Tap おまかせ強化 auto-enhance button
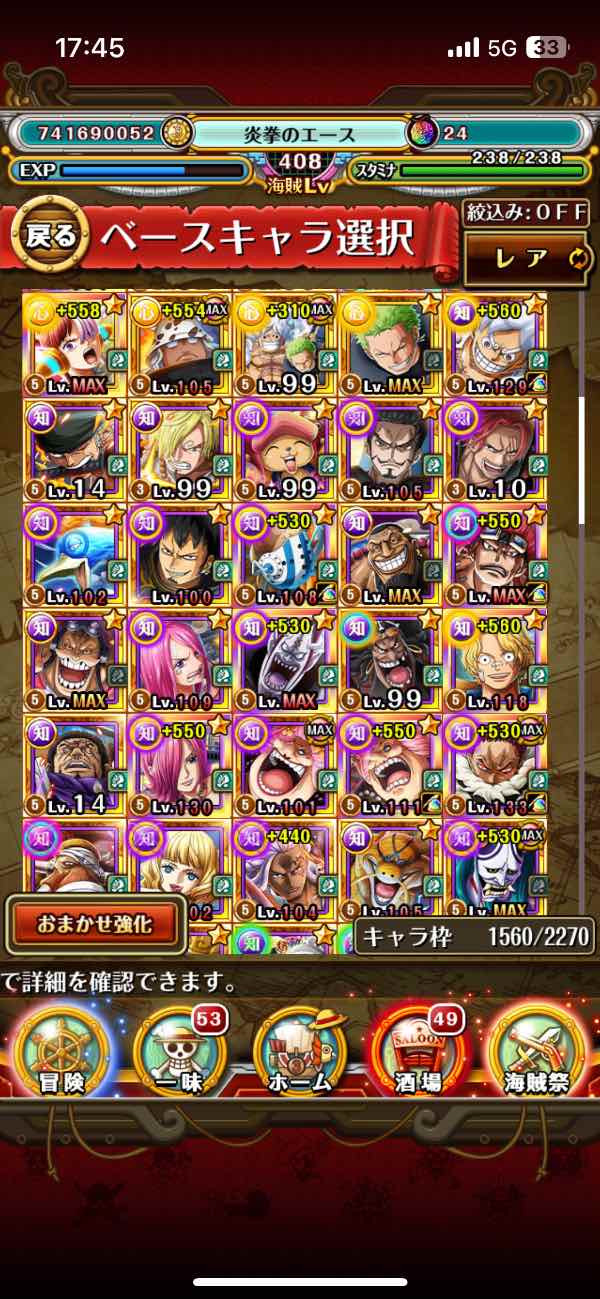 pos(94,923)
